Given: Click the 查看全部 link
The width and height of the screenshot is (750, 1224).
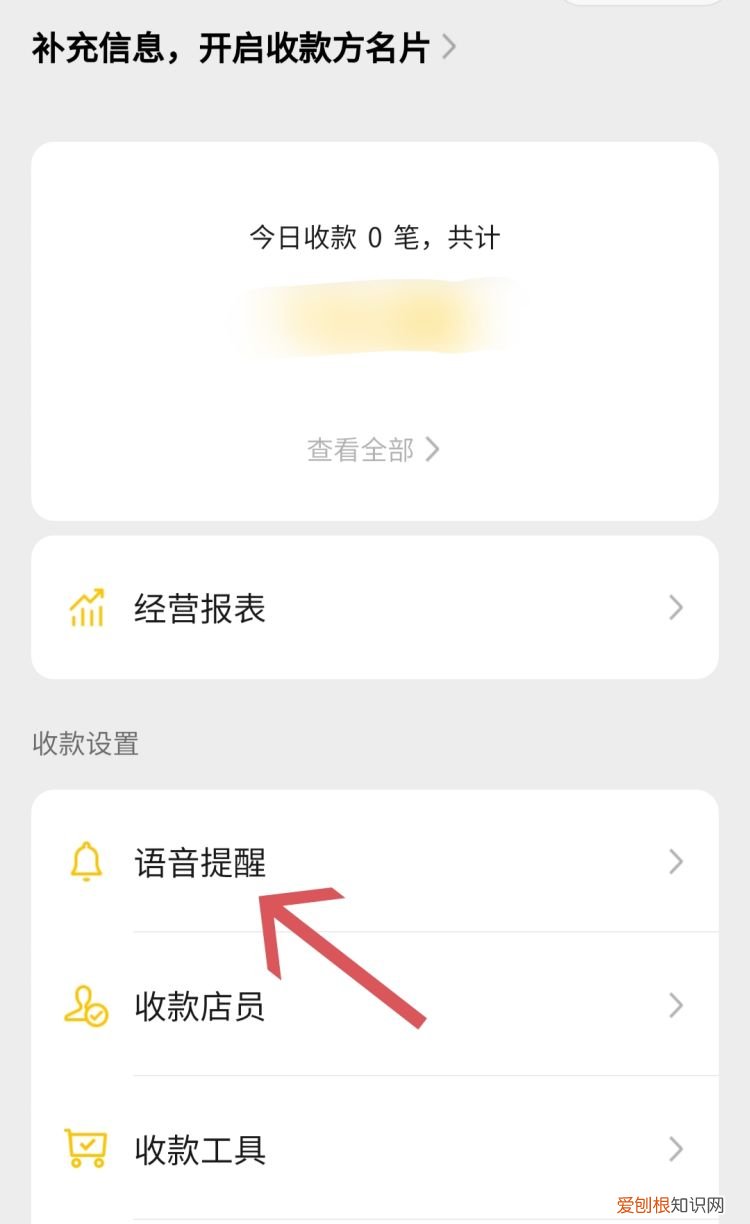Looking at the screenshot, I should (360, 450).
